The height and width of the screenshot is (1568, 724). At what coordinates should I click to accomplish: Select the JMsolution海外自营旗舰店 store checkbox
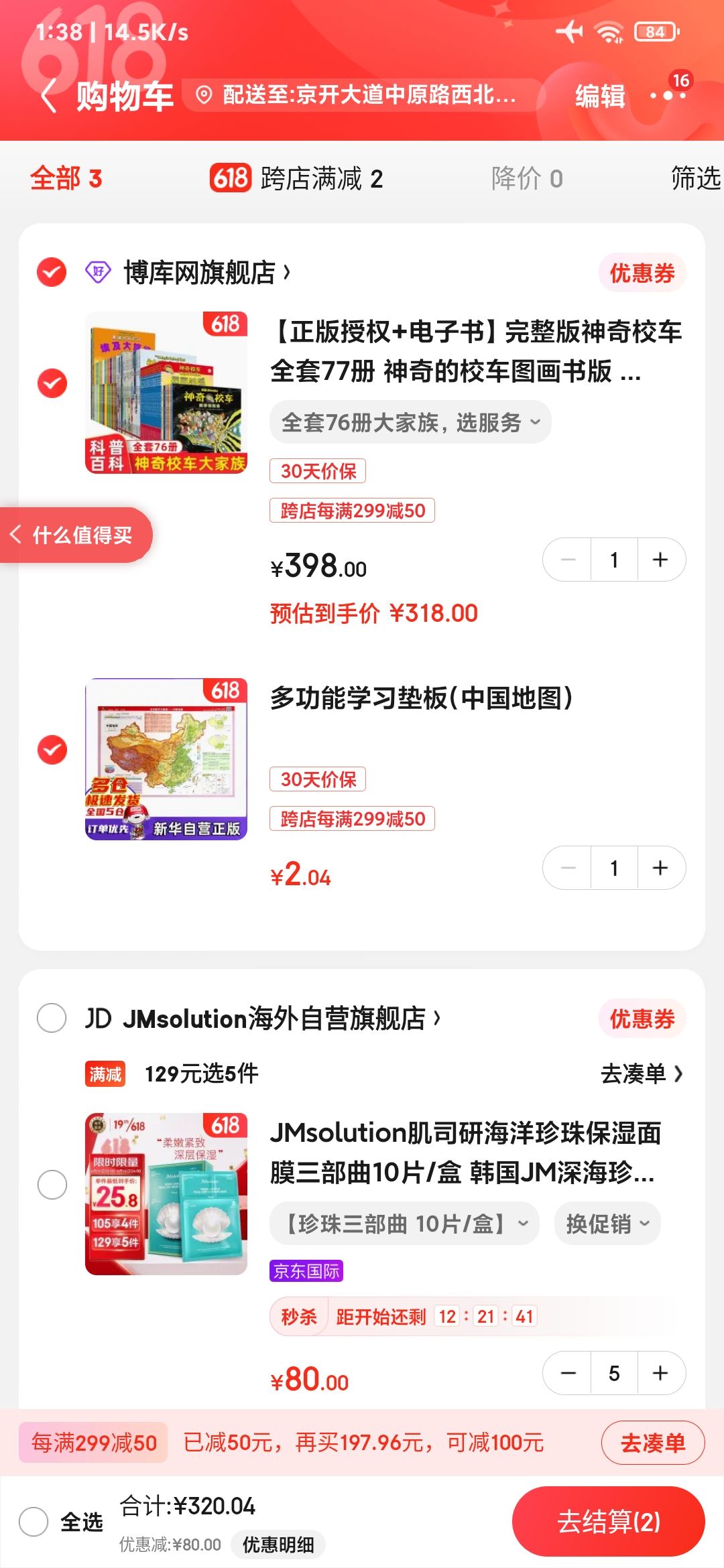(52, 1018)
